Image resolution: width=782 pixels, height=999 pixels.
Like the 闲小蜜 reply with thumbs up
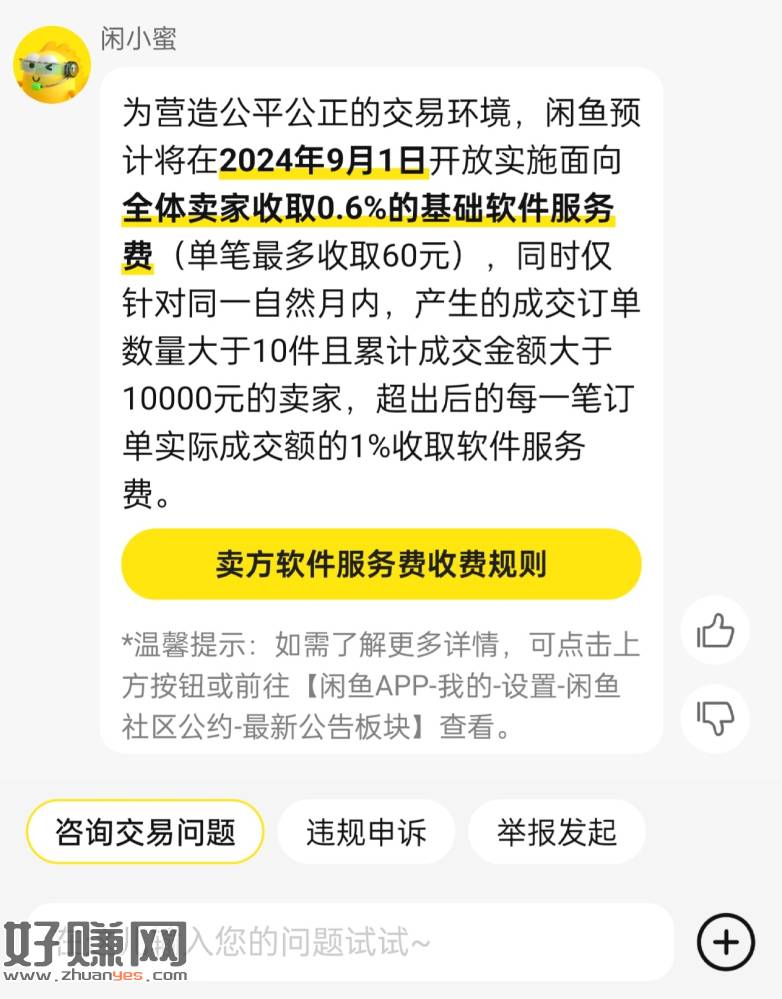715,631
